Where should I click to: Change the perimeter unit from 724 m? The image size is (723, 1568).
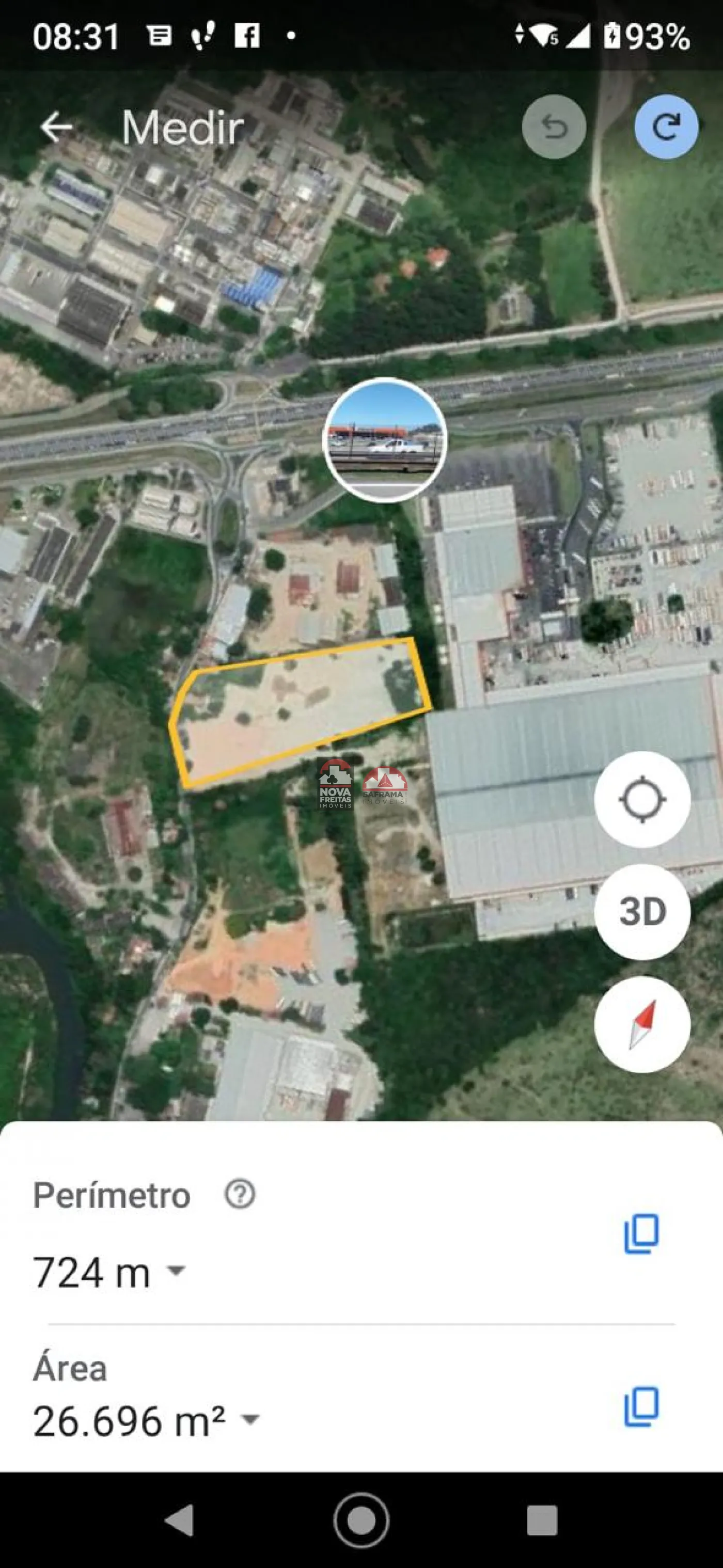(x=176, y=1270)
